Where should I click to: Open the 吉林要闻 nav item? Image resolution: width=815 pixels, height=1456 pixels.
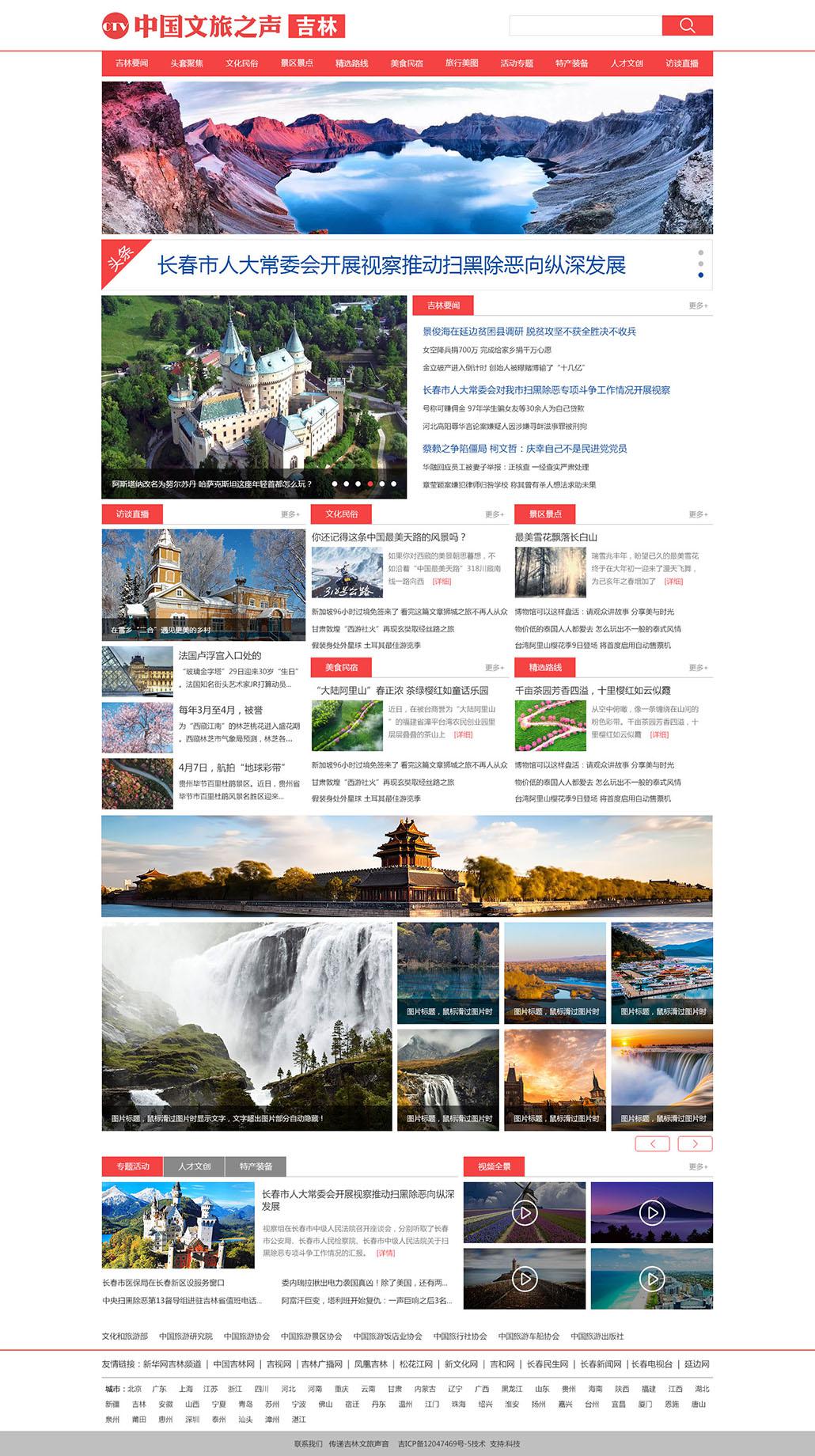(131, 63)
